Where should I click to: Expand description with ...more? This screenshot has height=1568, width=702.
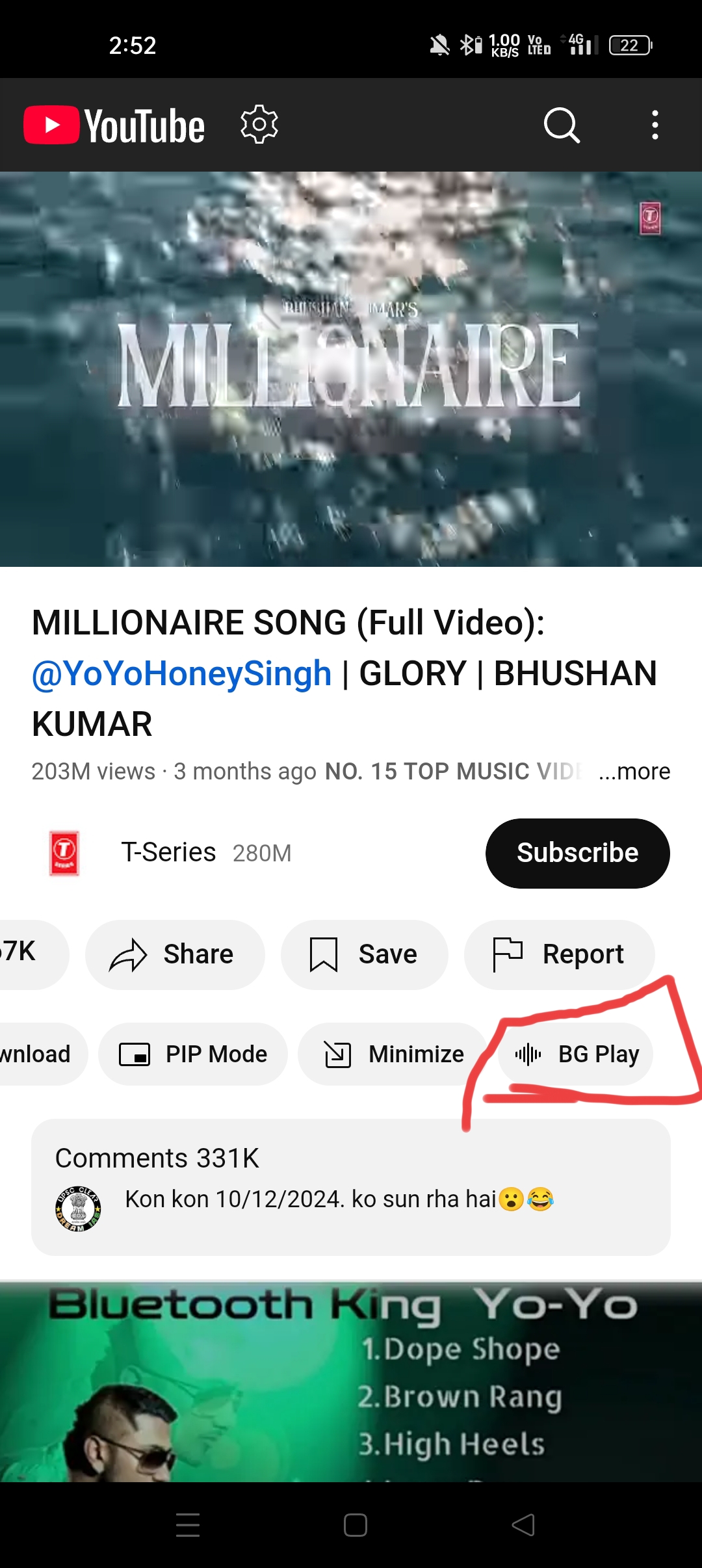634,771
